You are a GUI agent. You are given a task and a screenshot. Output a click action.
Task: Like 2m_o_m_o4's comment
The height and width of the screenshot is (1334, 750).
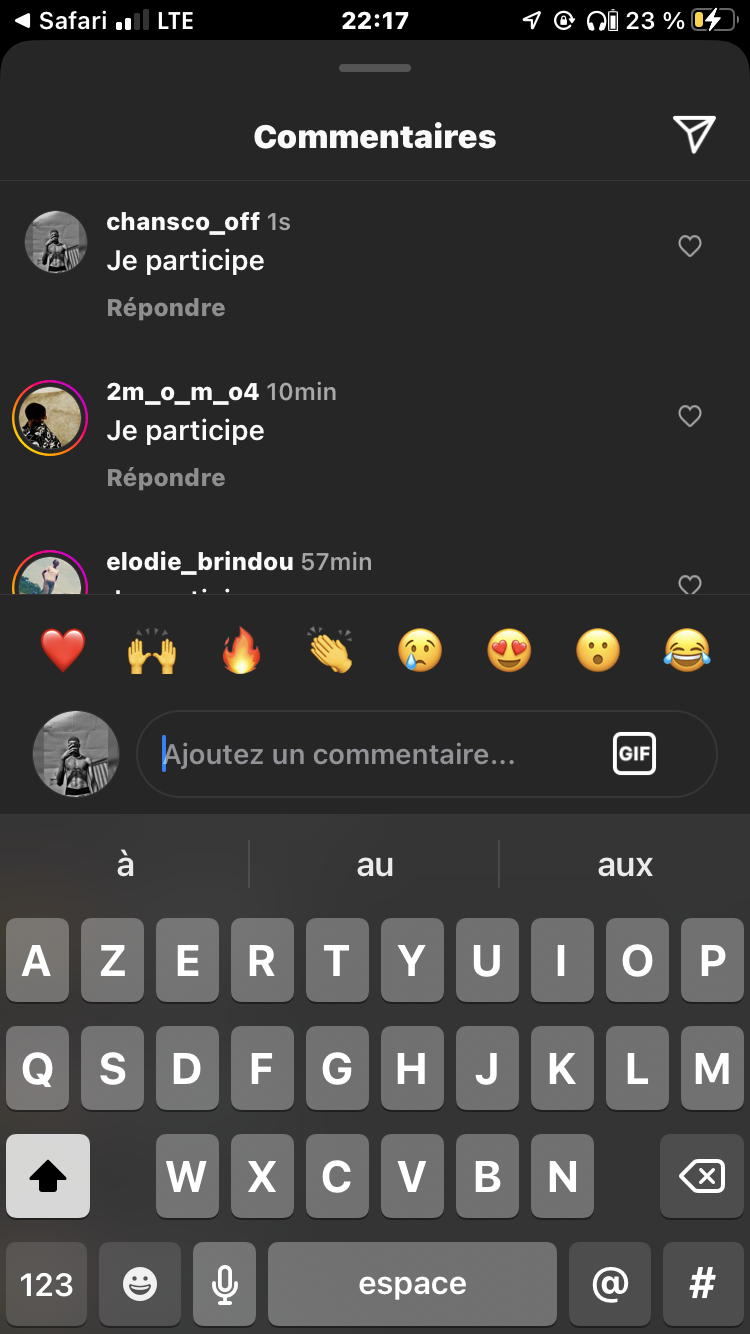(690, 416)
